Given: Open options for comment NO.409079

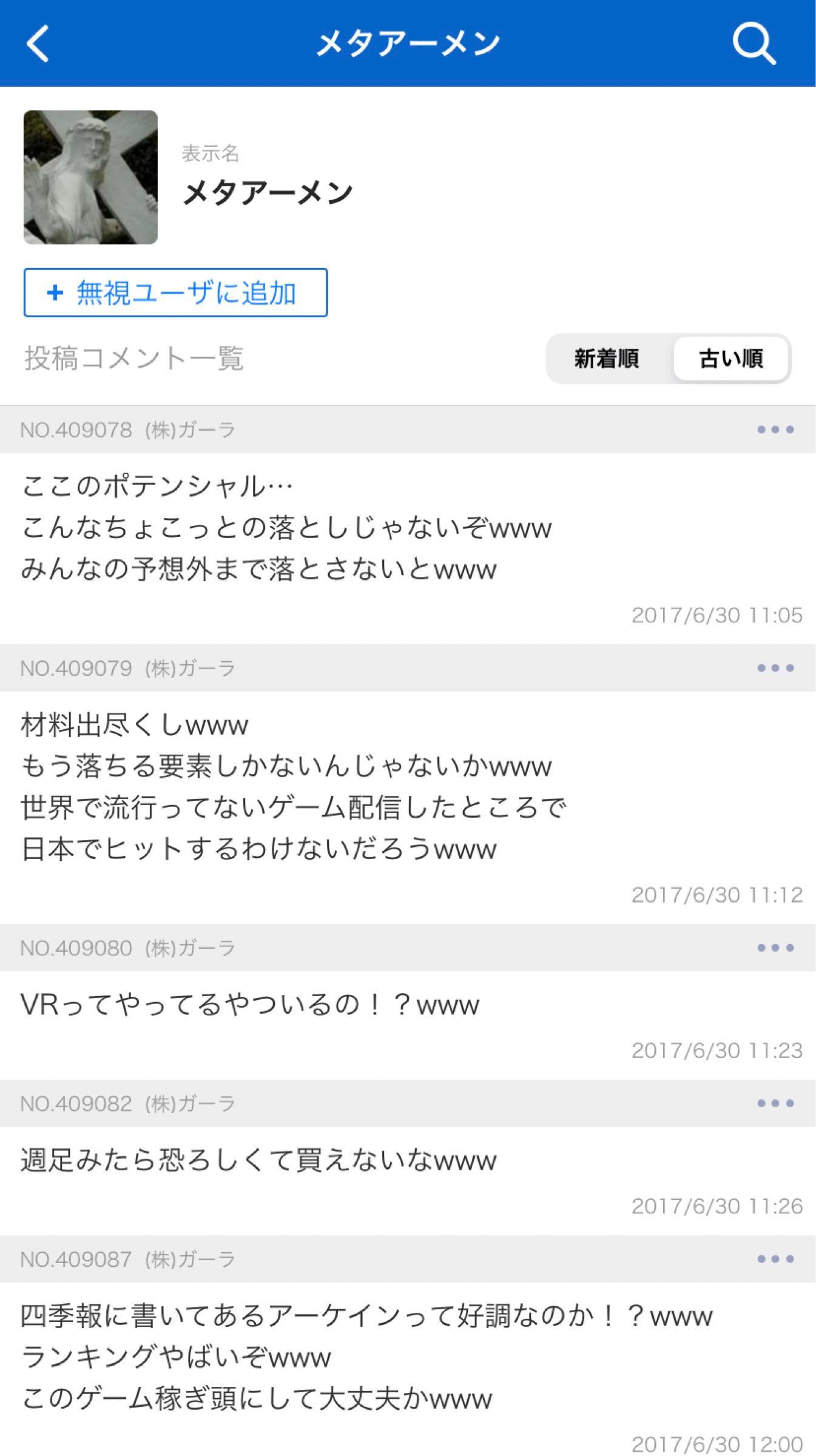Looking at the screenshot, I should point(775,668).
